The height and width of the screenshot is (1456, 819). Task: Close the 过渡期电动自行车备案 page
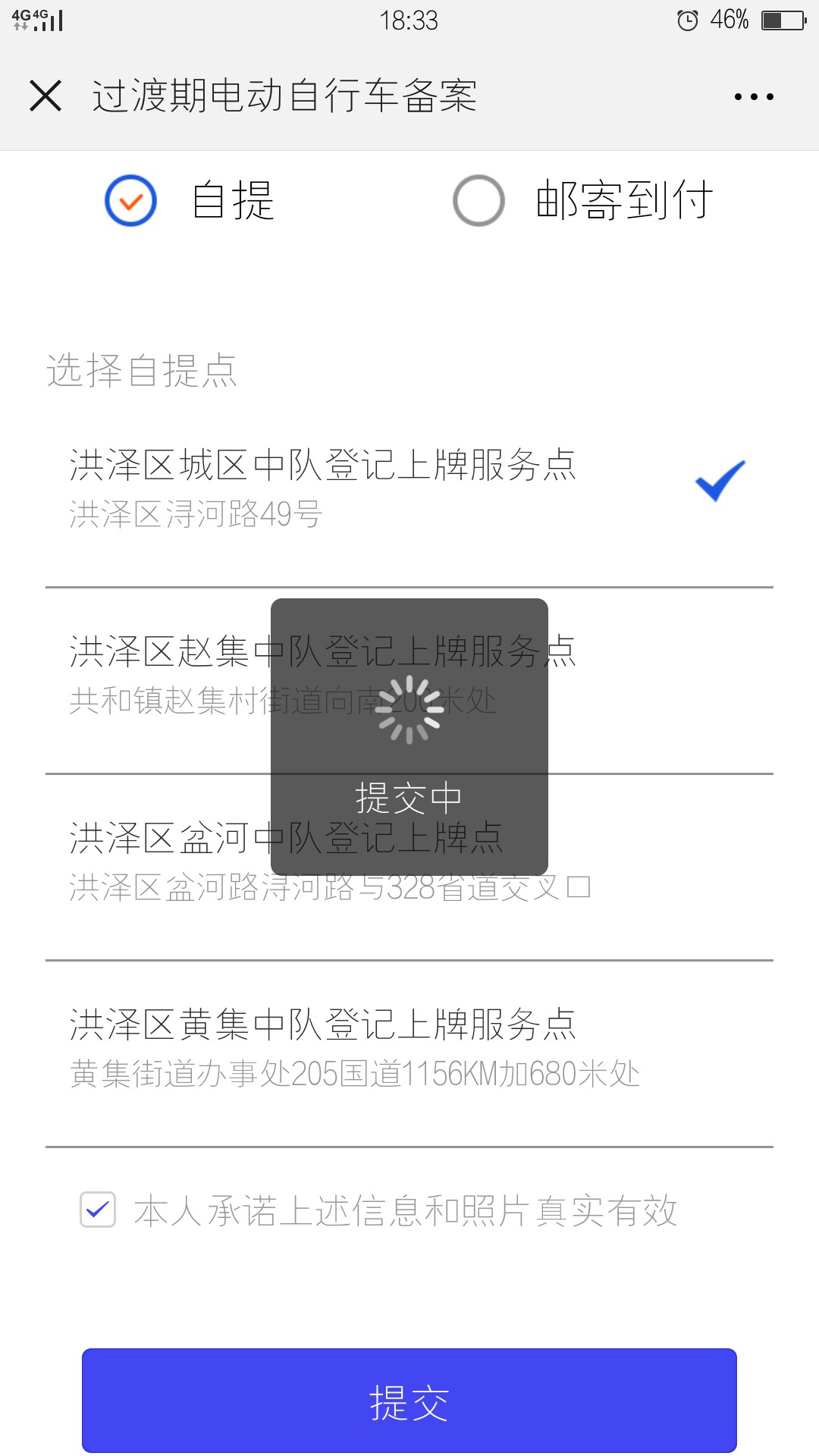click(45, 96)
